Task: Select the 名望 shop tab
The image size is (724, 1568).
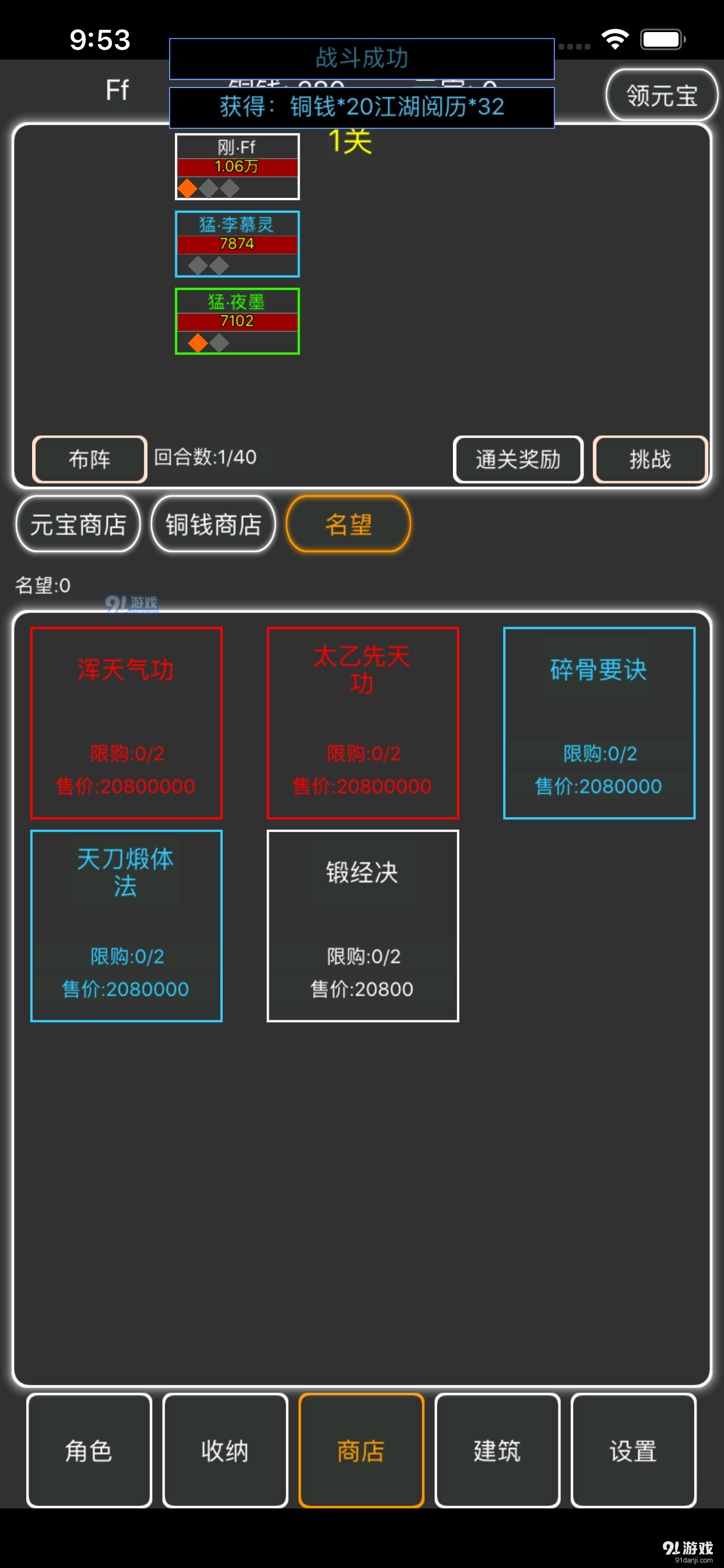Action: pyautogui.click(x=348, y=524)
